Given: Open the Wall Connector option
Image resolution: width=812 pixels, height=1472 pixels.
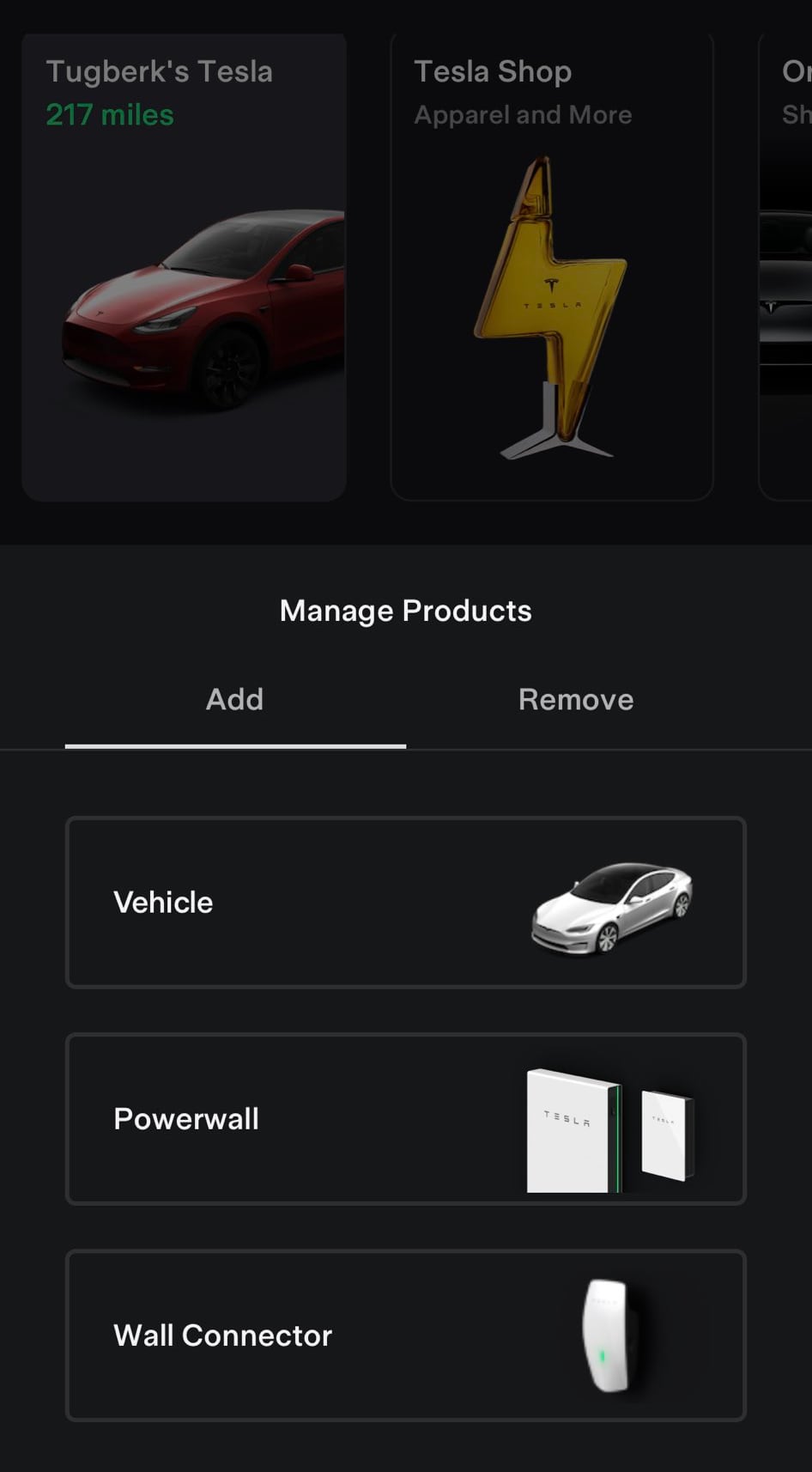Looking at the screenshot, I should point(406,1335).
